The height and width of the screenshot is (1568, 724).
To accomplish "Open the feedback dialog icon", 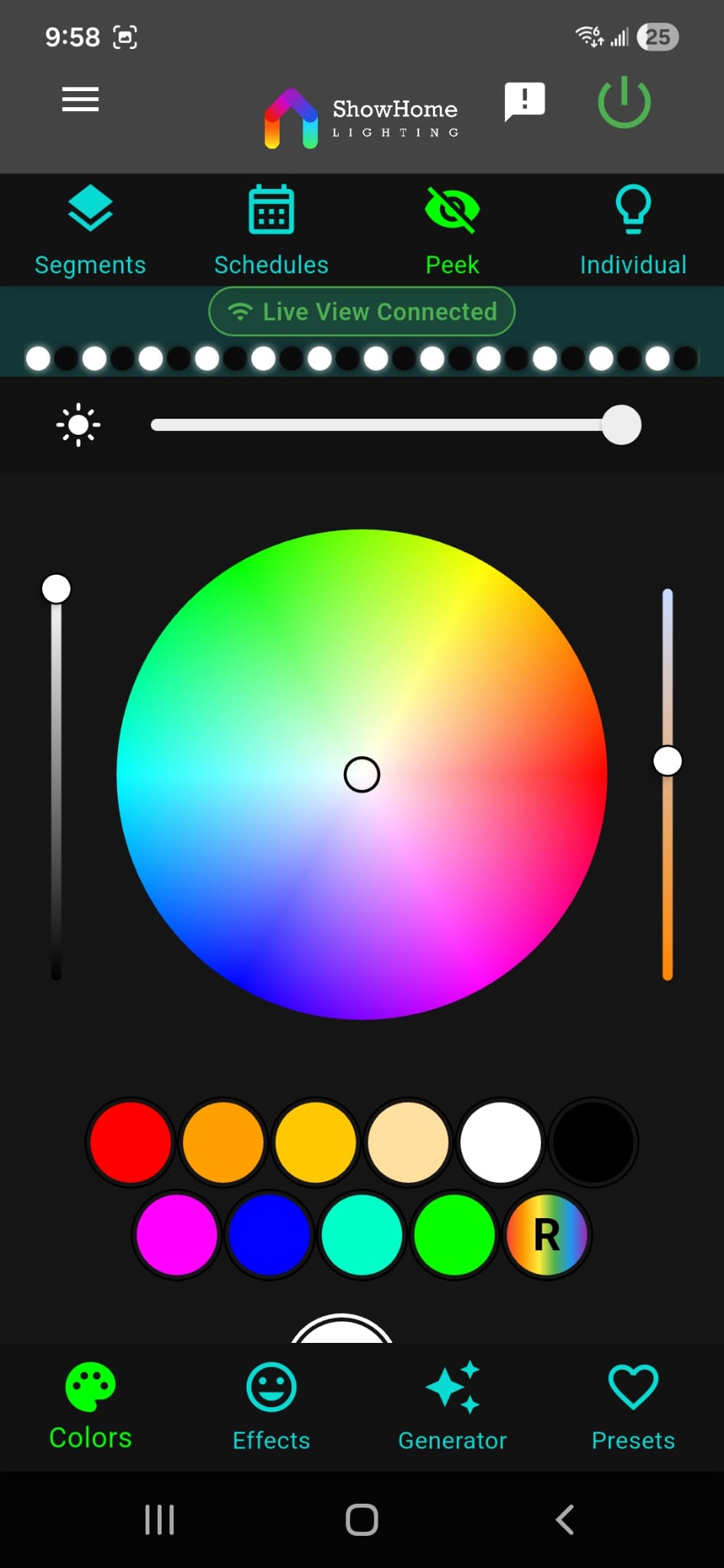I will click(524, 100).
